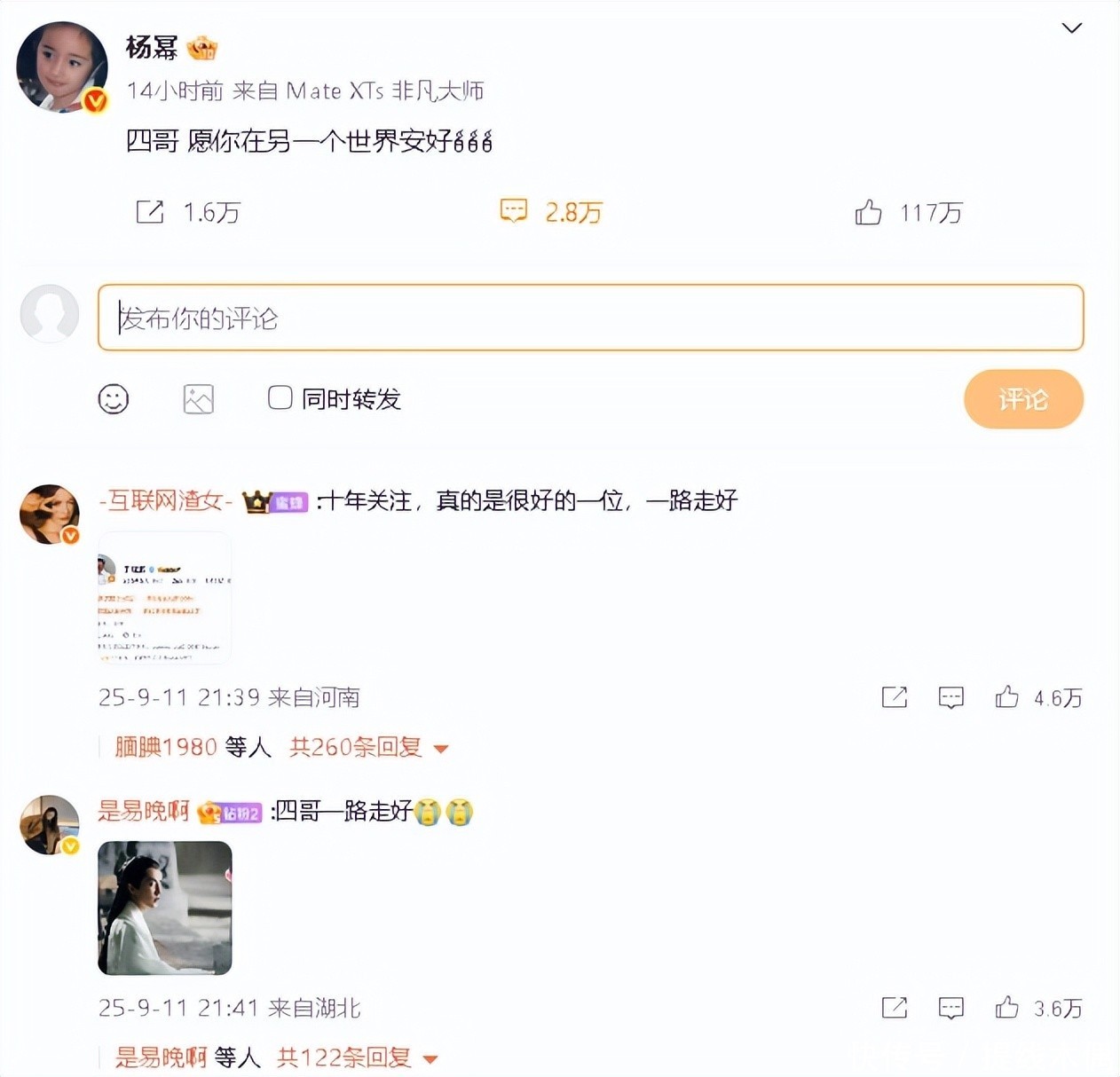Viewport: 1120px width, 1077px height.
Task: Repost -互联网渣女-'s comment
Action: pos(894,697)
